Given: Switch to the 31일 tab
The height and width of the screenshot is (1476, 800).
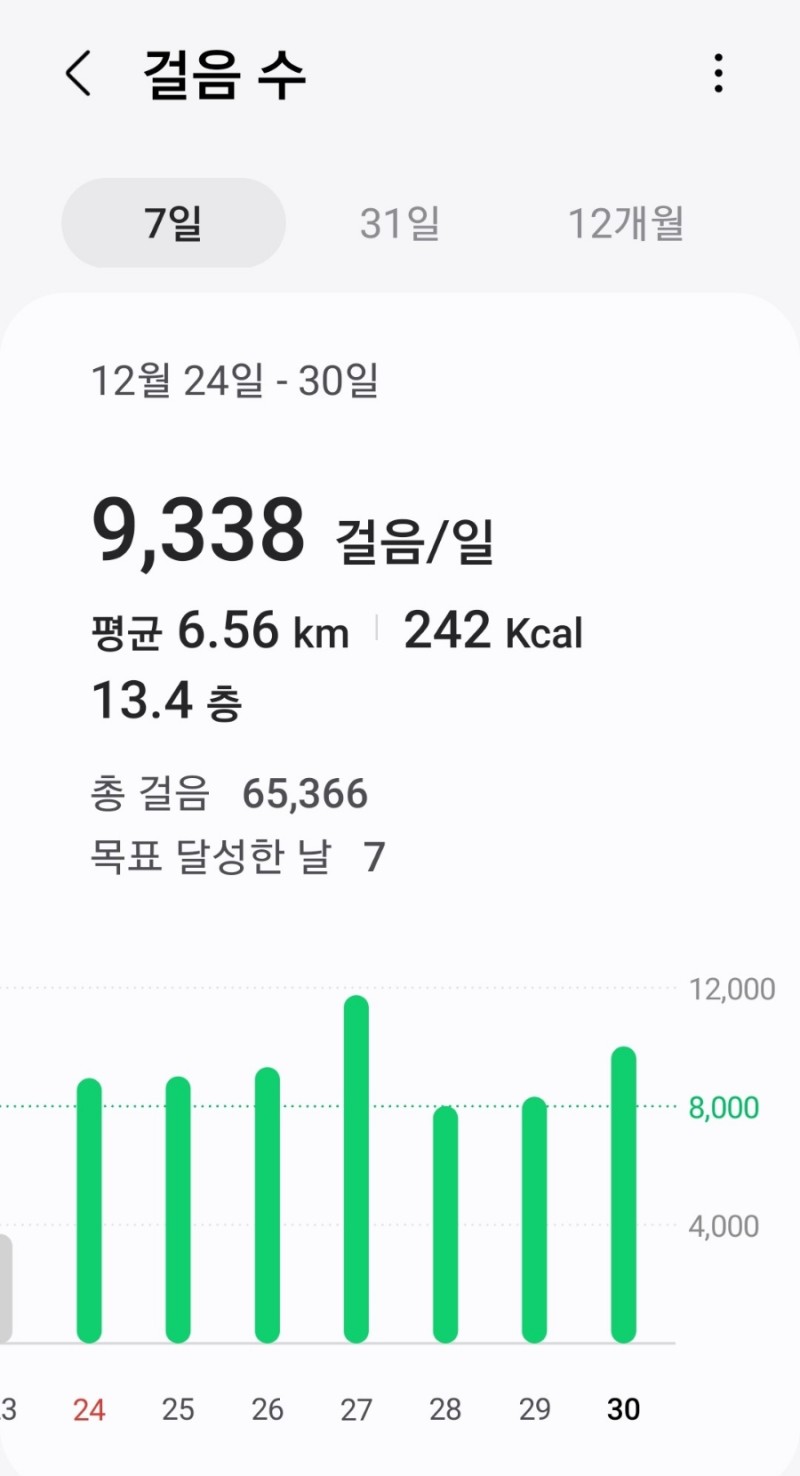Looking at the screenshot, I should coord(400,223).
